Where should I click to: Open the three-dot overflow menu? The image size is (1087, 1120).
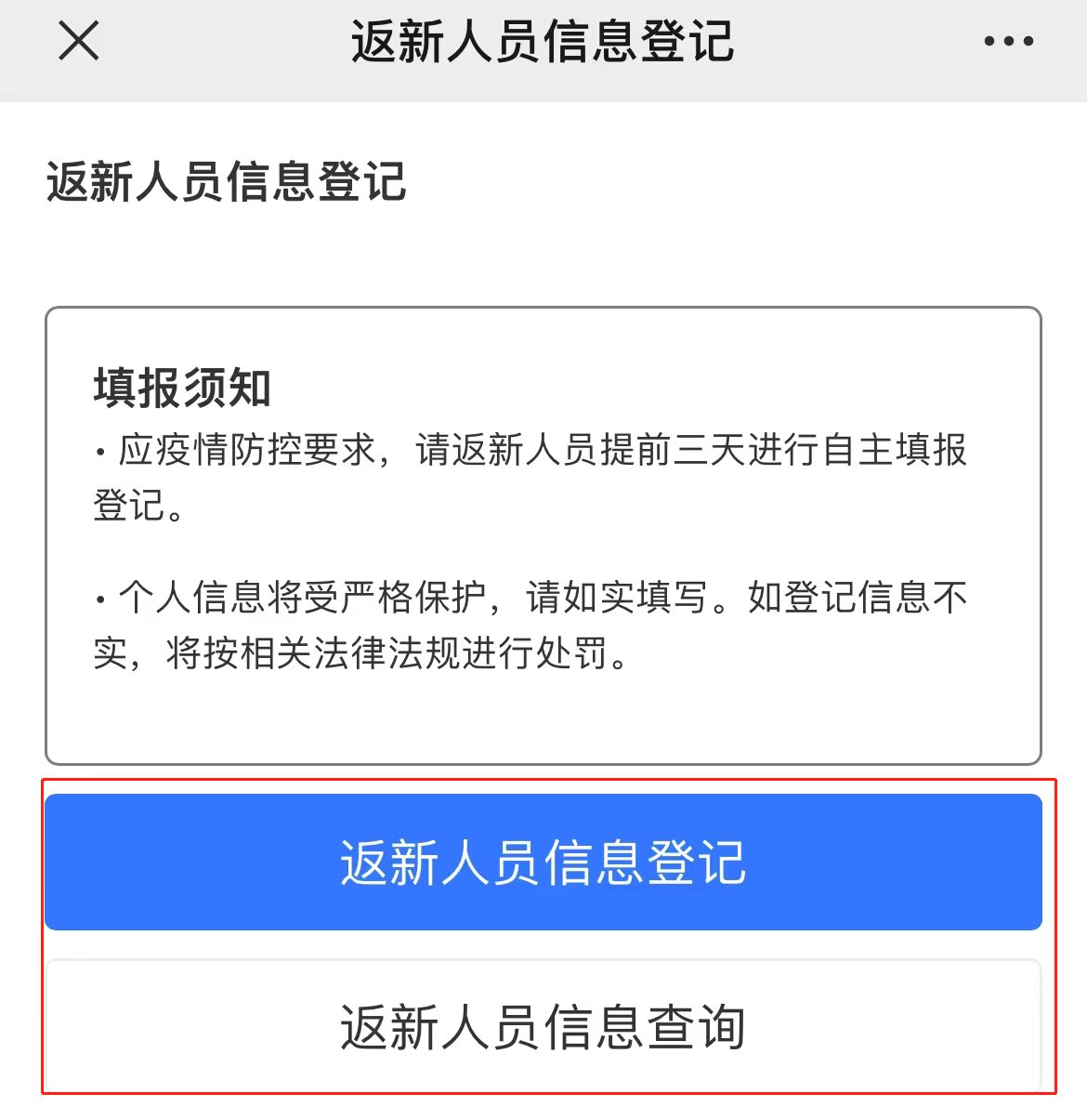1008,42
